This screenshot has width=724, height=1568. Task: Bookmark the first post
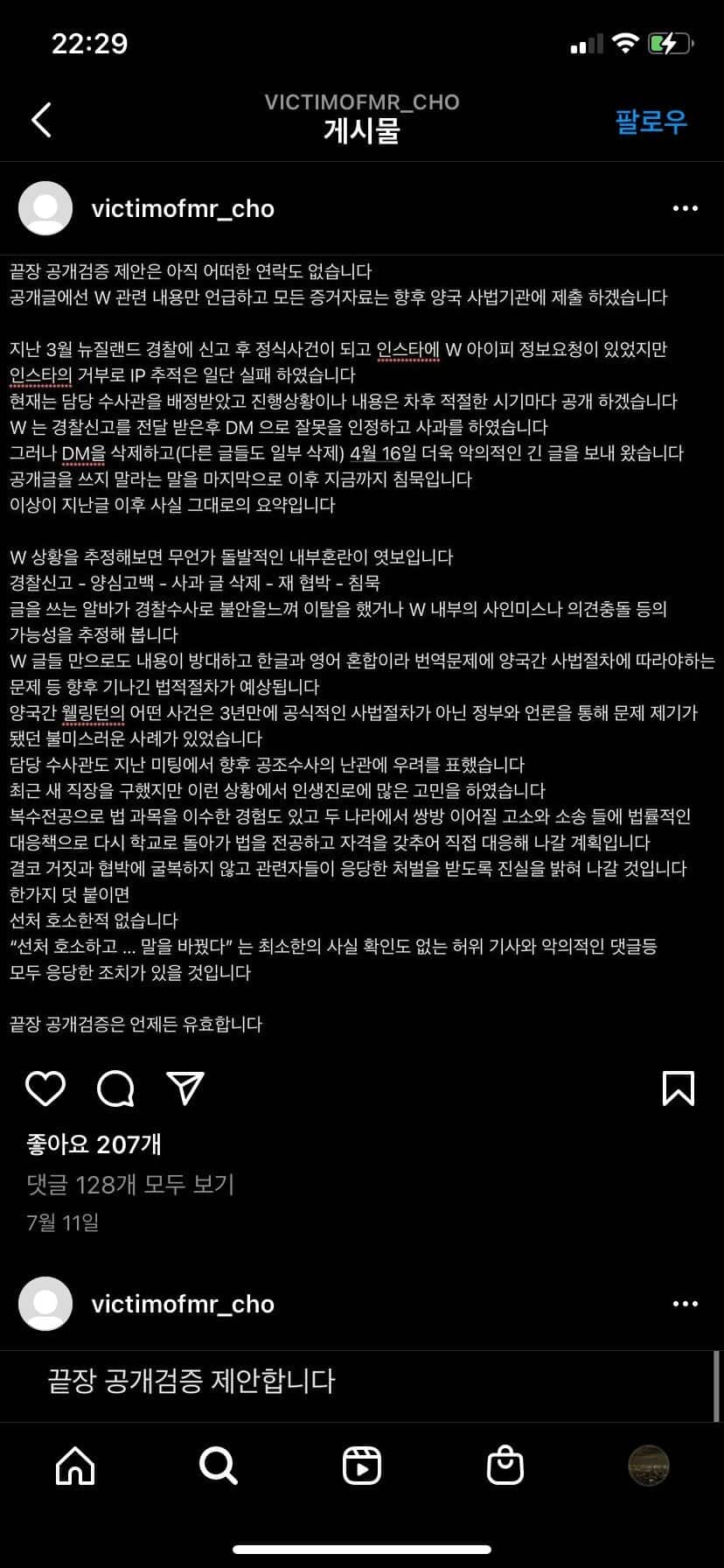679,1088
